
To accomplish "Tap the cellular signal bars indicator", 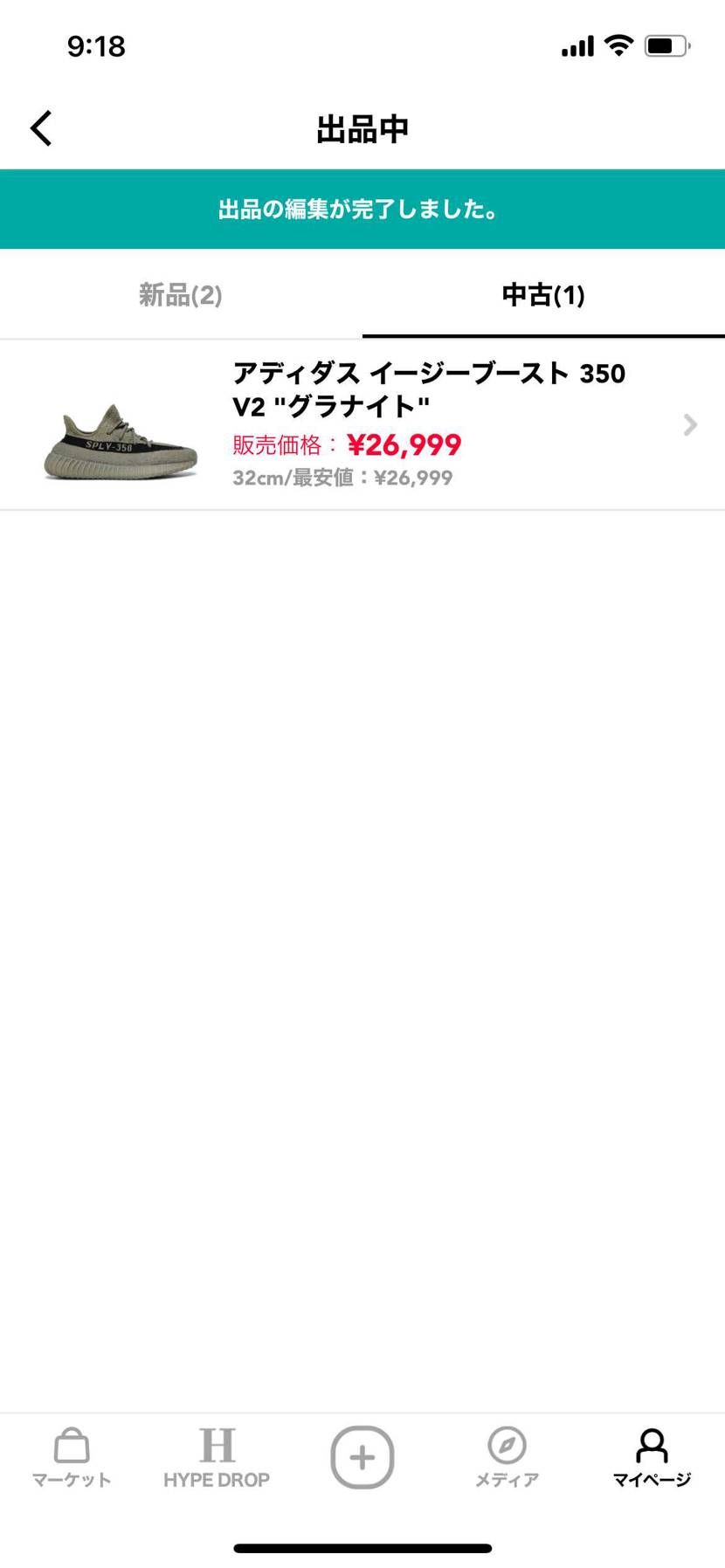I will 576,45.
